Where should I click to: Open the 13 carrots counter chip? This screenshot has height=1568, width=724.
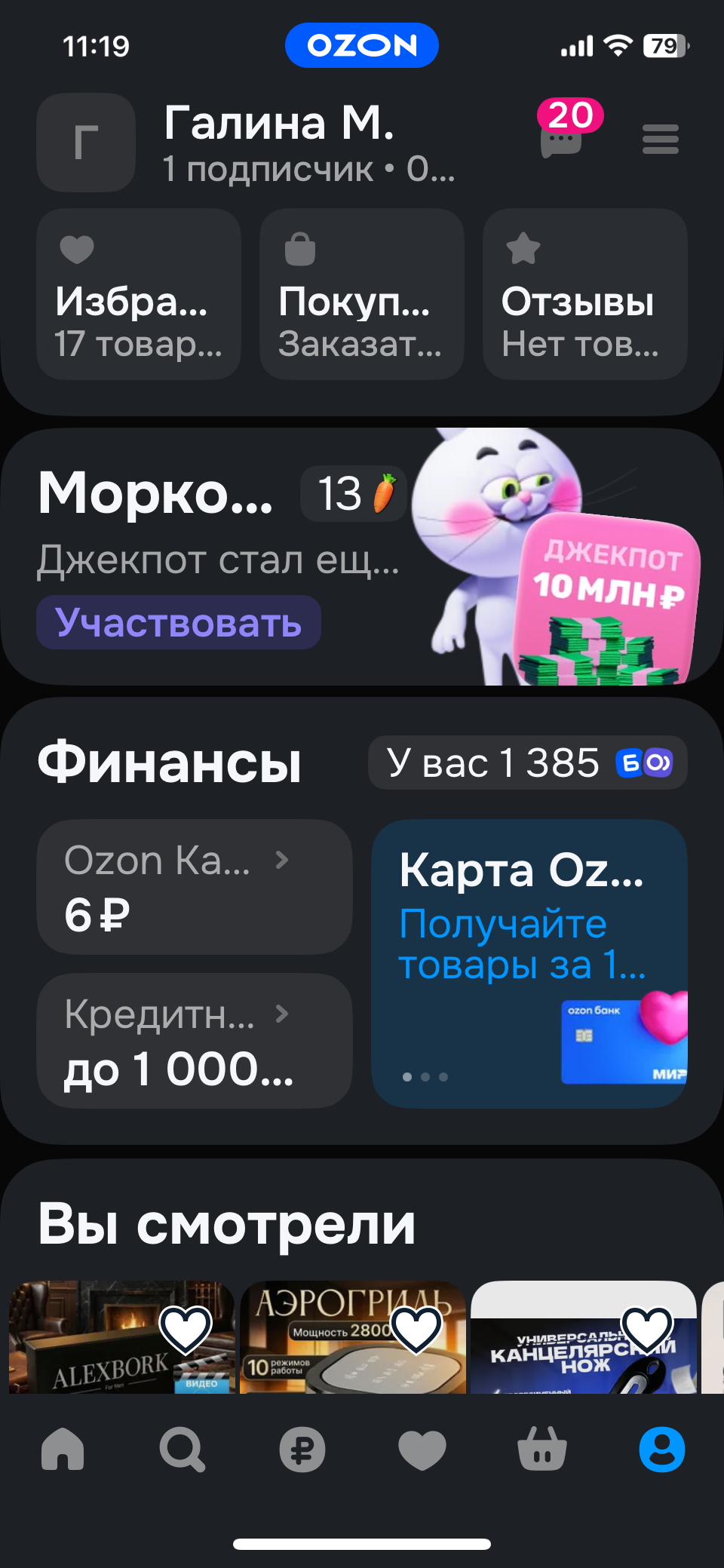pyautogui.click(x=354, y=494)
